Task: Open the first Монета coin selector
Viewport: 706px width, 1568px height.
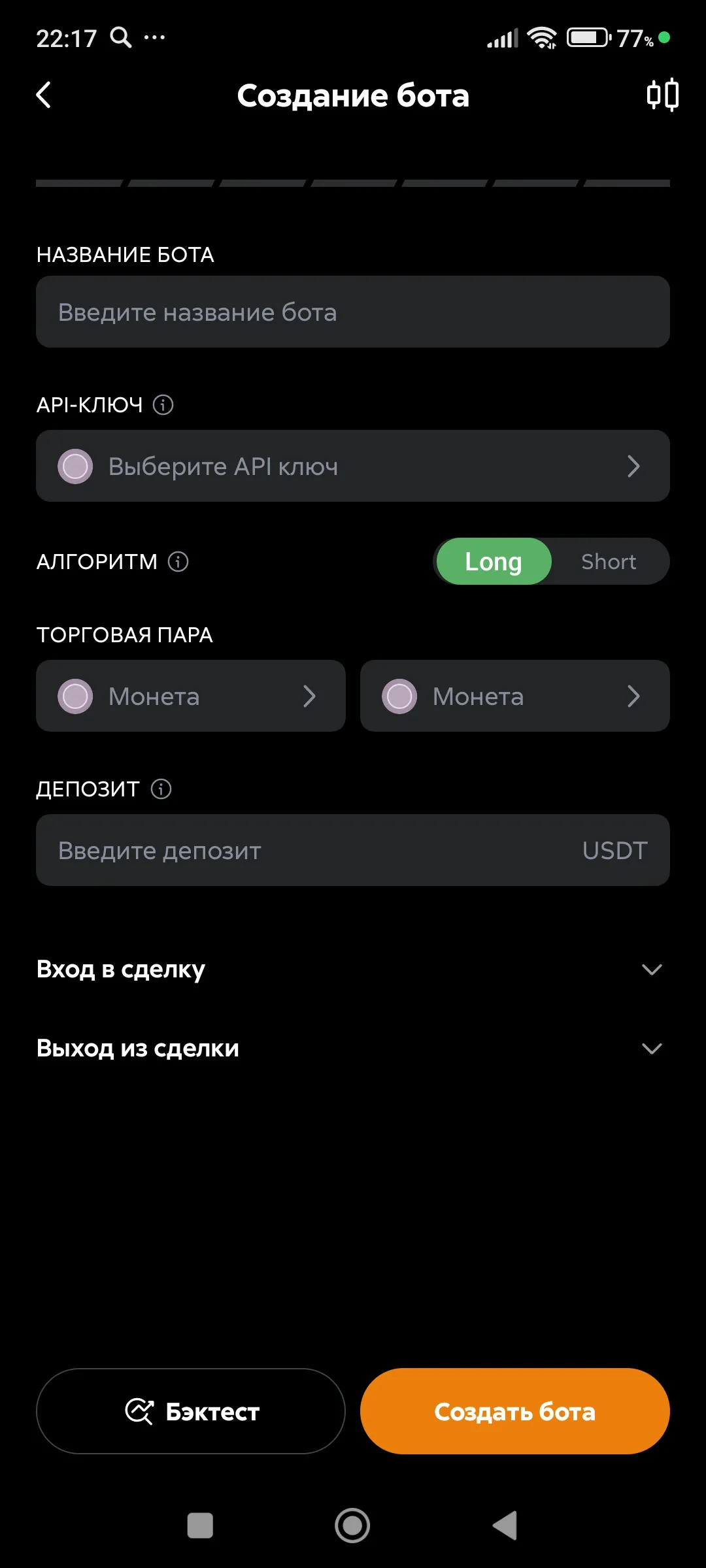Action: [190, 696]
